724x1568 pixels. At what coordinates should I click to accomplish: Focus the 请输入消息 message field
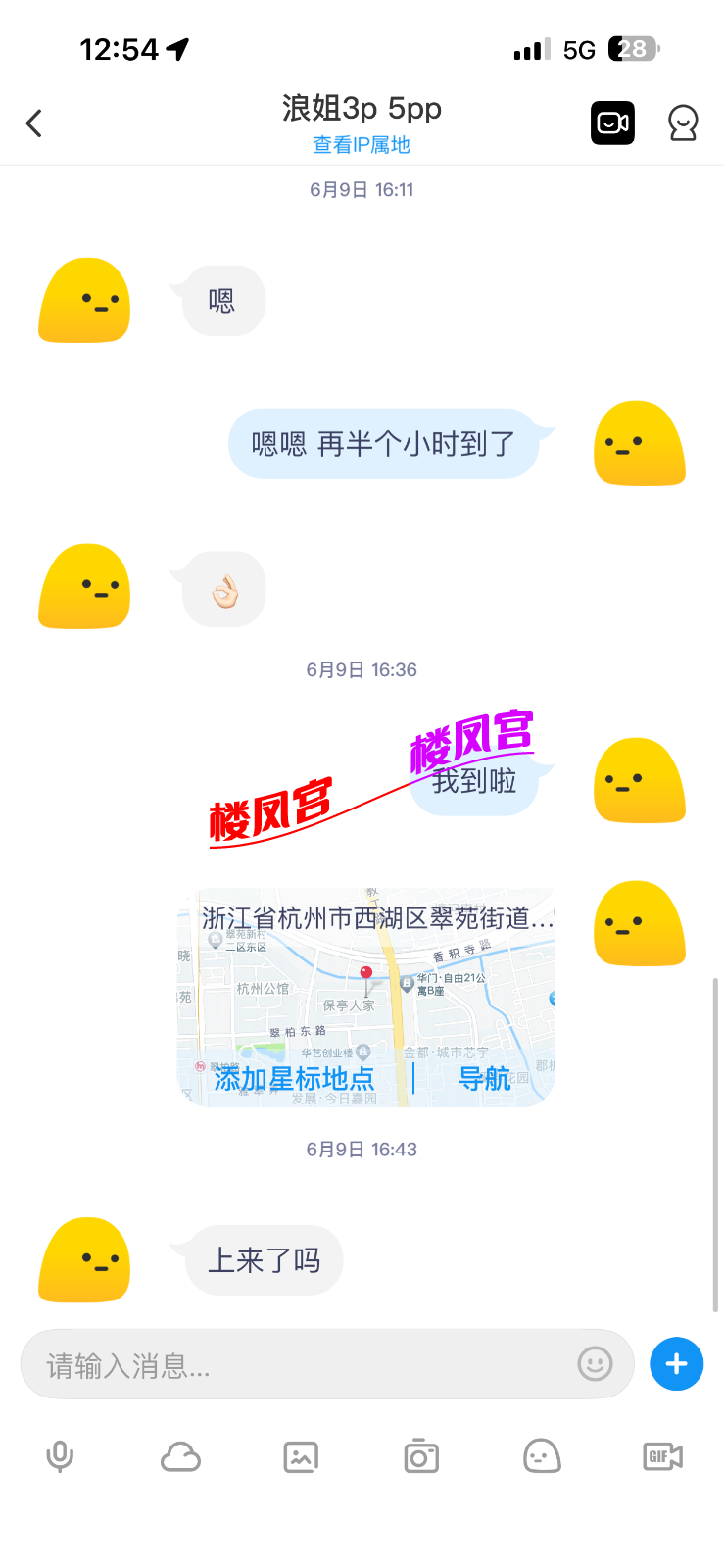304,1364
